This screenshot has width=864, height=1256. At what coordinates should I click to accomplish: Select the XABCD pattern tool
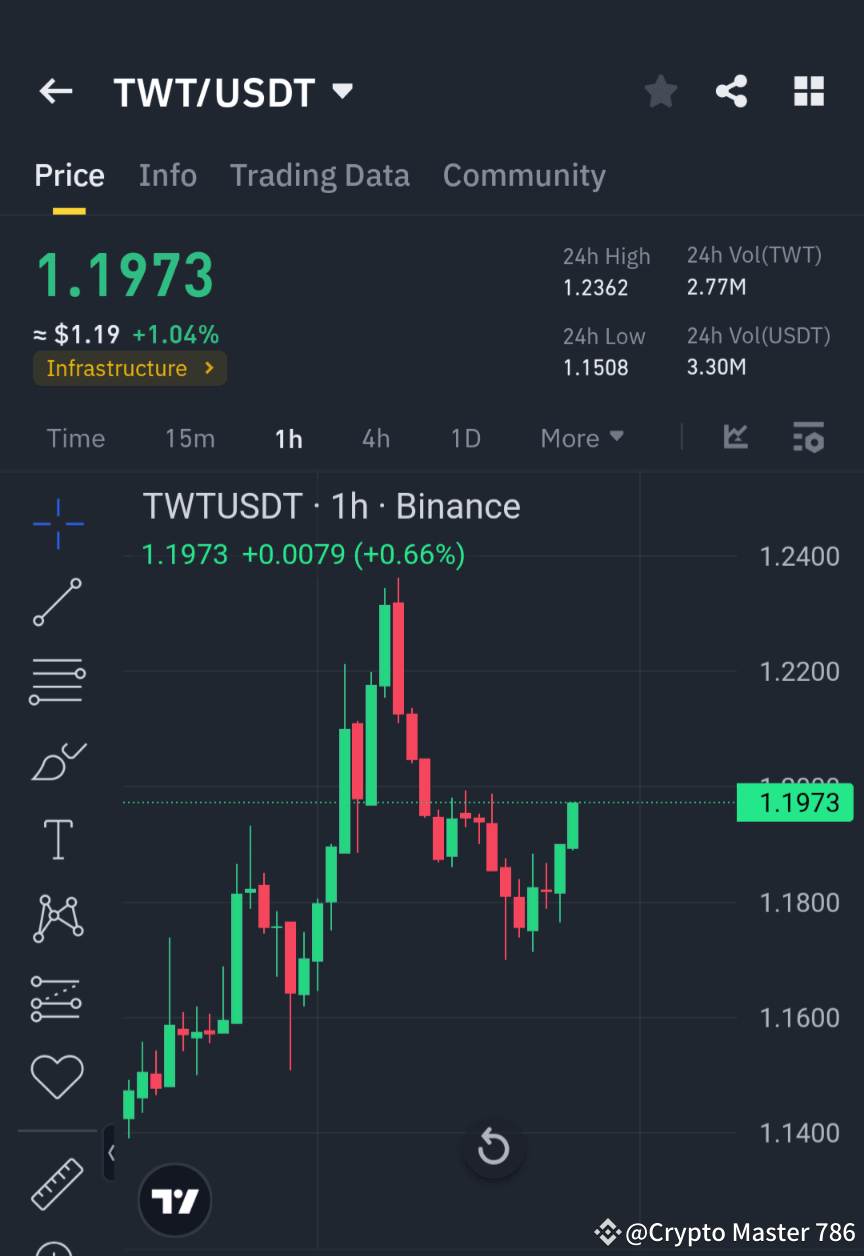58,918
